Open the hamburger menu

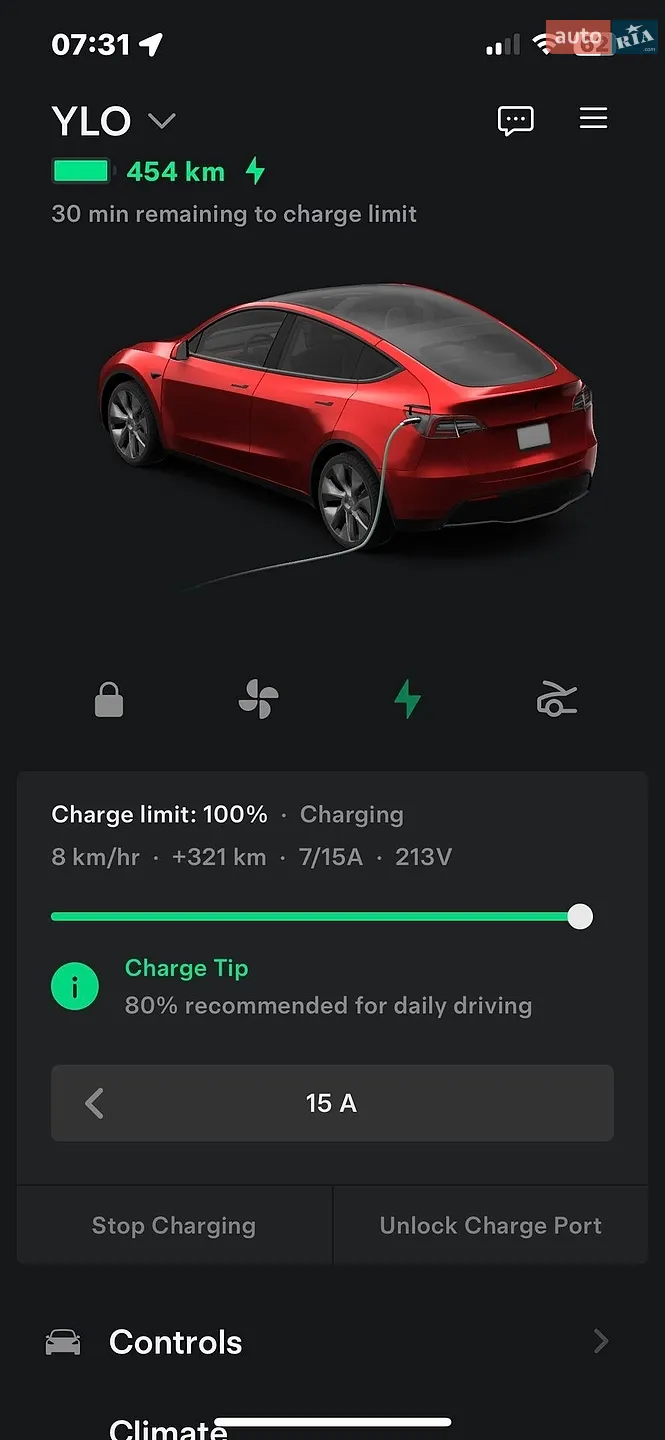tap(593, 119)
